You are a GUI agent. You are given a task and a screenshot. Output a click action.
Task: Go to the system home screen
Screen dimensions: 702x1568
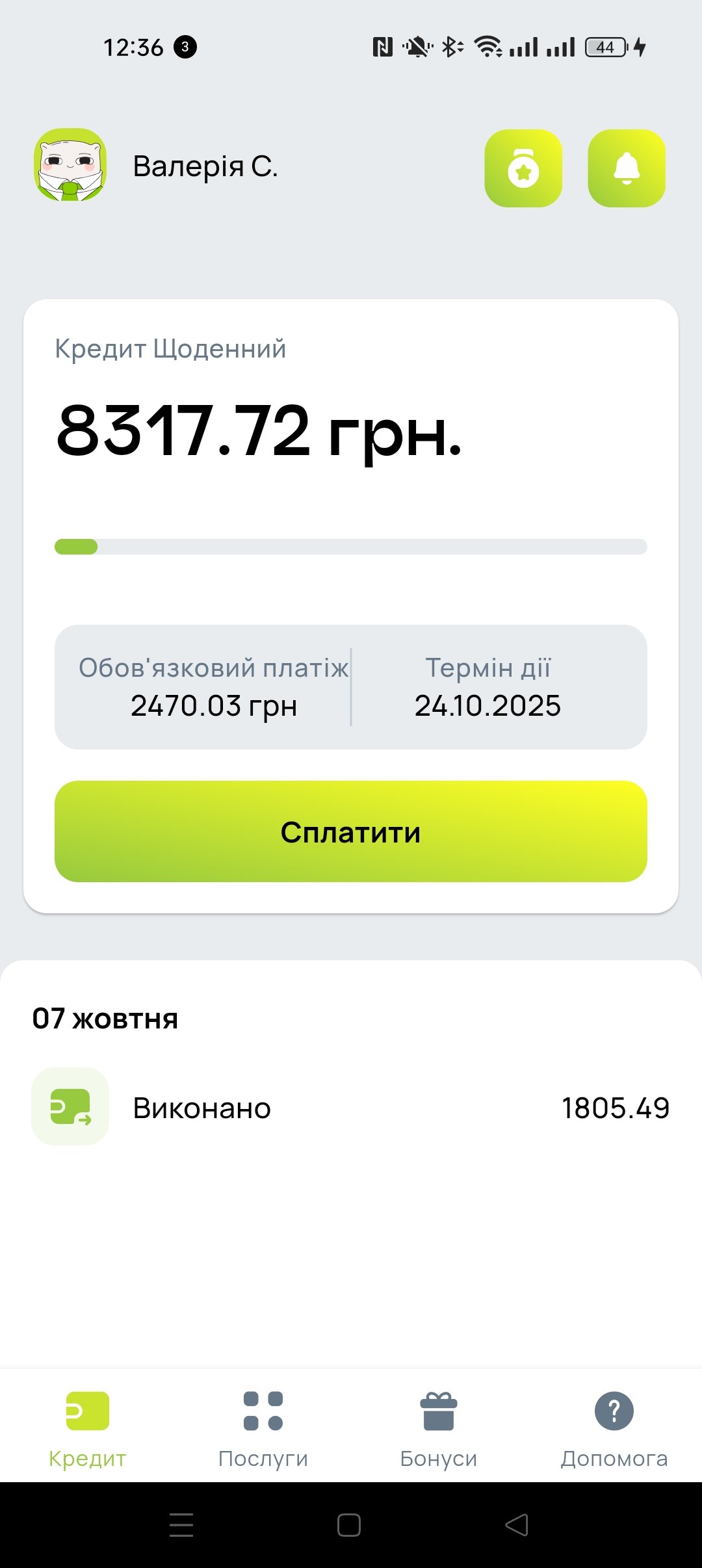(x=349, y=1525)
